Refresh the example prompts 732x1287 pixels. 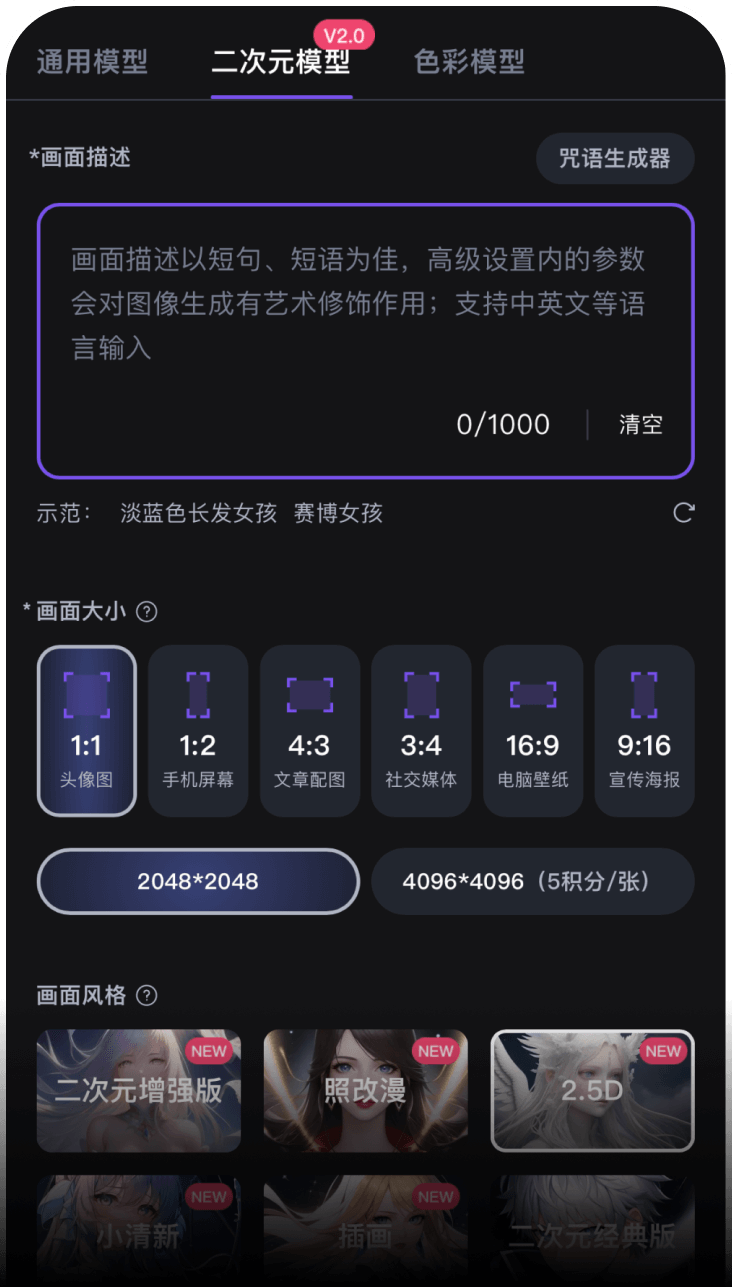[683, 513]
